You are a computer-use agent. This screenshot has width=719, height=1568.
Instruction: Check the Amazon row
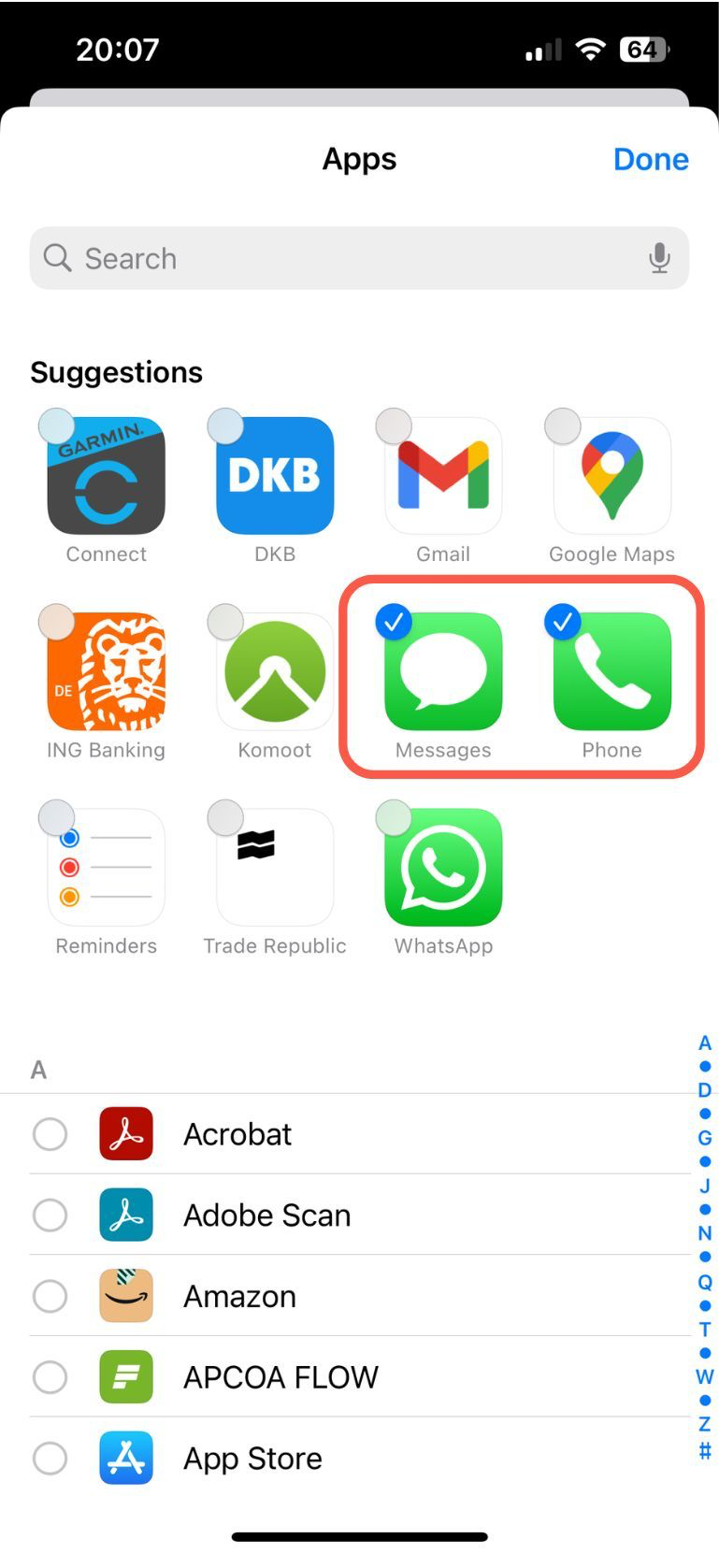(50, 1296)
